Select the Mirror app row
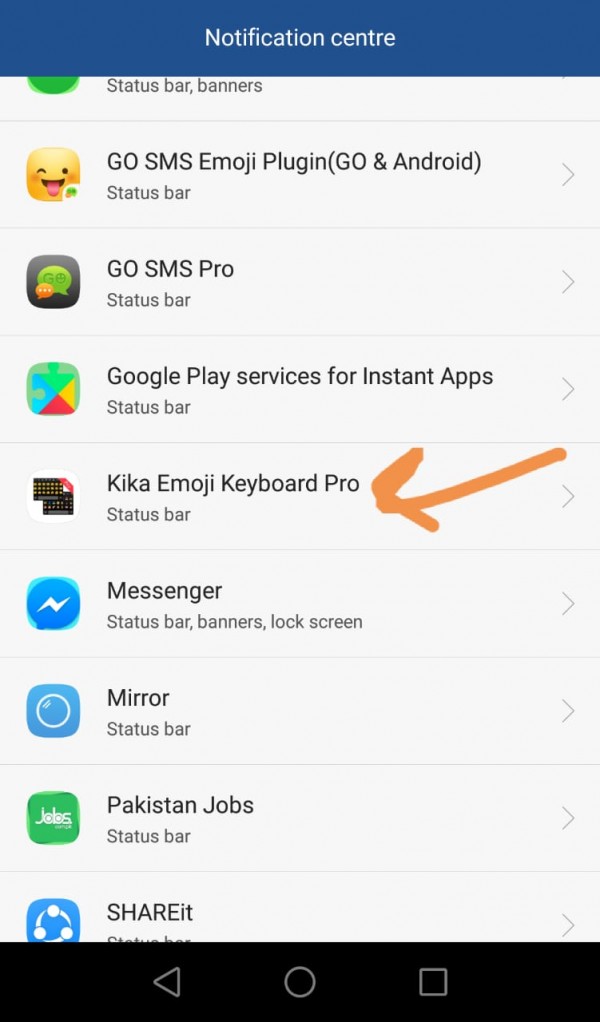This screenshot has height=1022, width=600. point(300,711)
